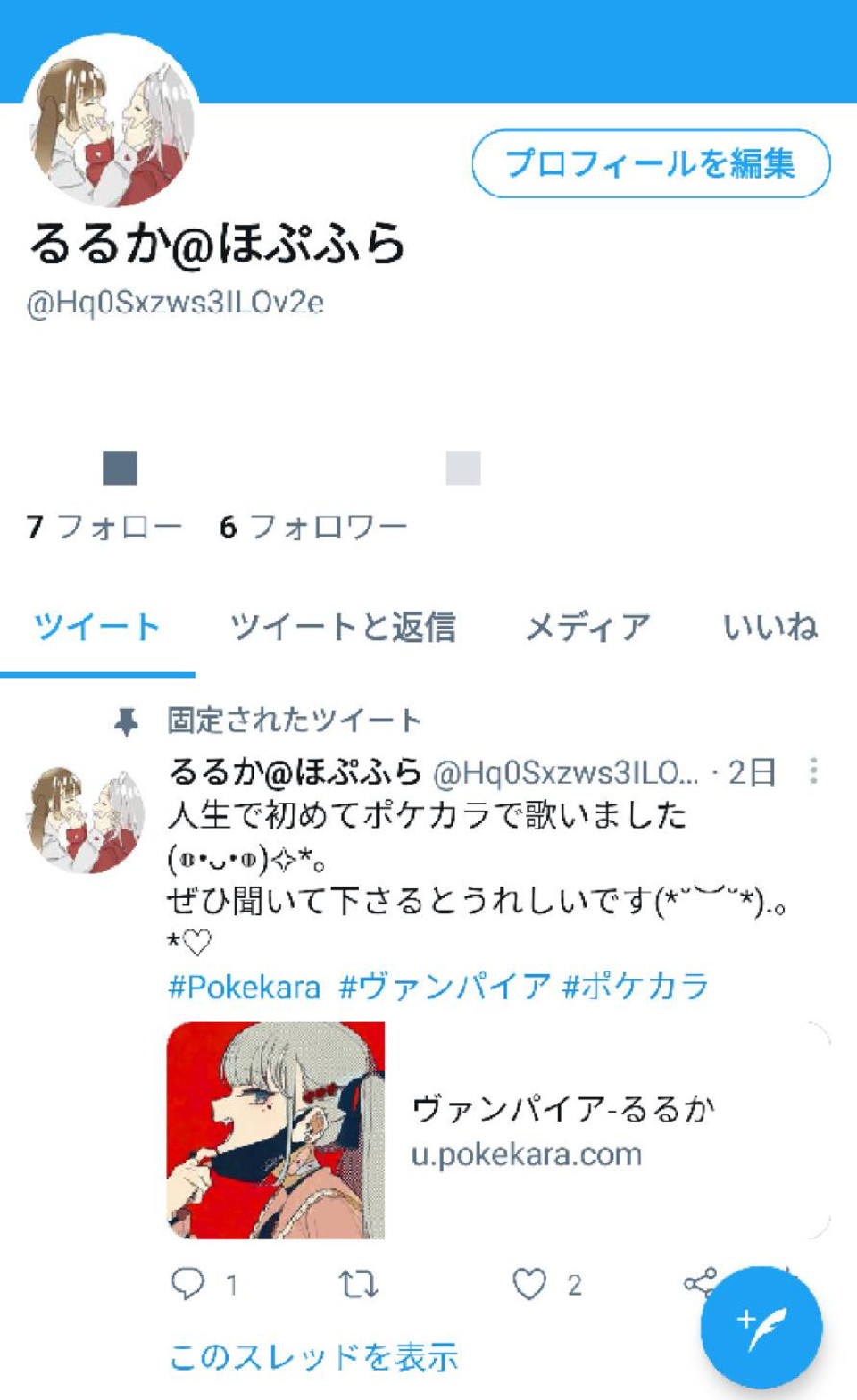This screenshot has width=857, height=1400.
Task: Open the pinned tweet's overflow menu
Action: (x=813, y=771)
